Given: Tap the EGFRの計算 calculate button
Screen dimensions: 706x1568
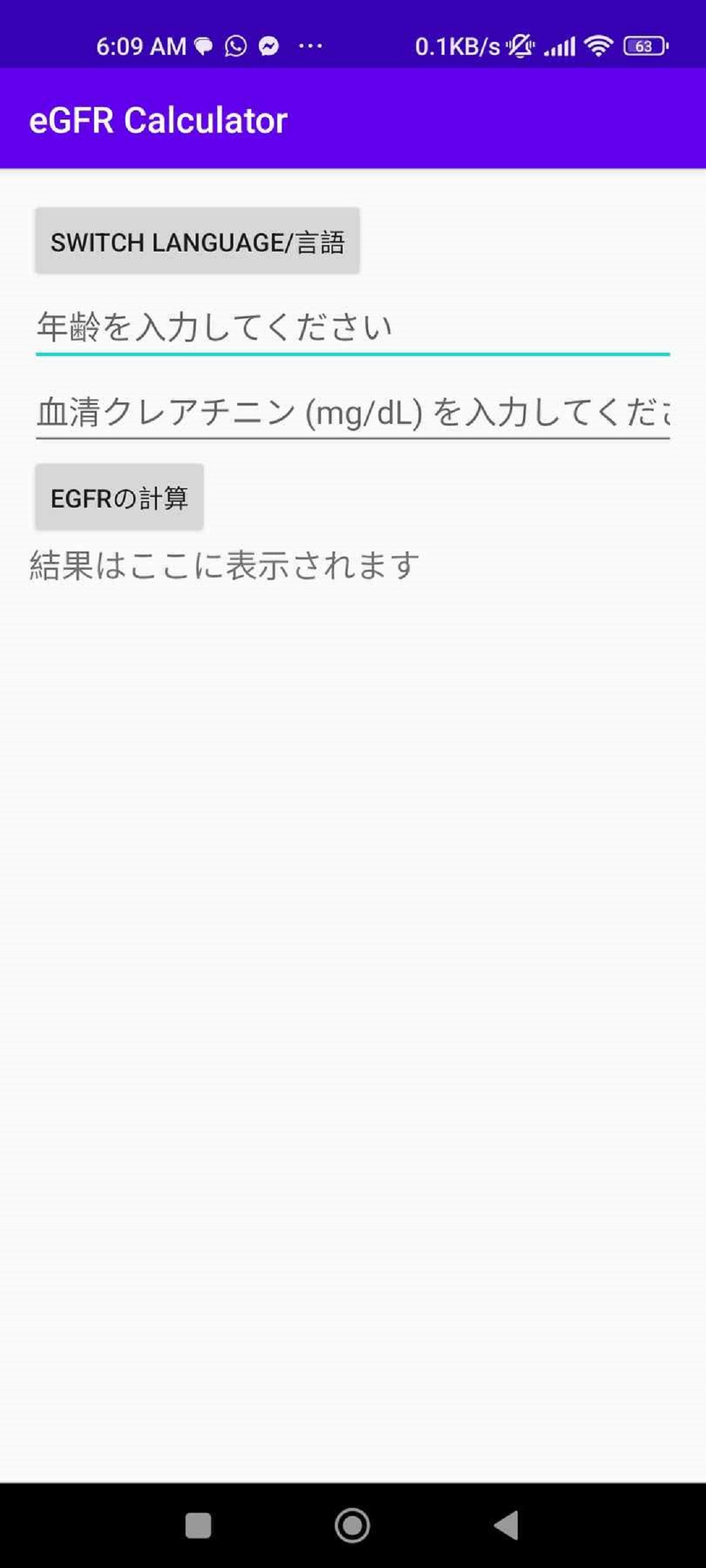Looking at the screenshot, I should (x=119, y=498).
